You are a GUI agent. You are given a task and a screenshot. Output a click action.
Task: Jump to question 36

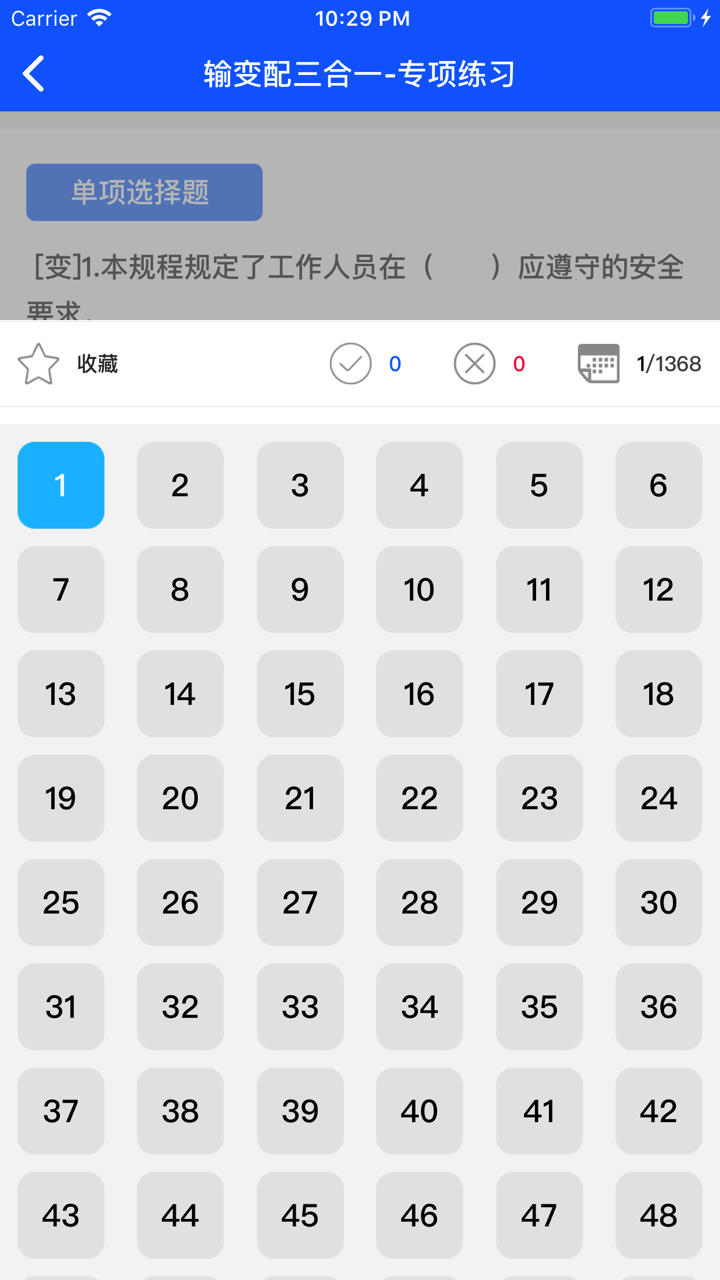tap(658, 1007)
